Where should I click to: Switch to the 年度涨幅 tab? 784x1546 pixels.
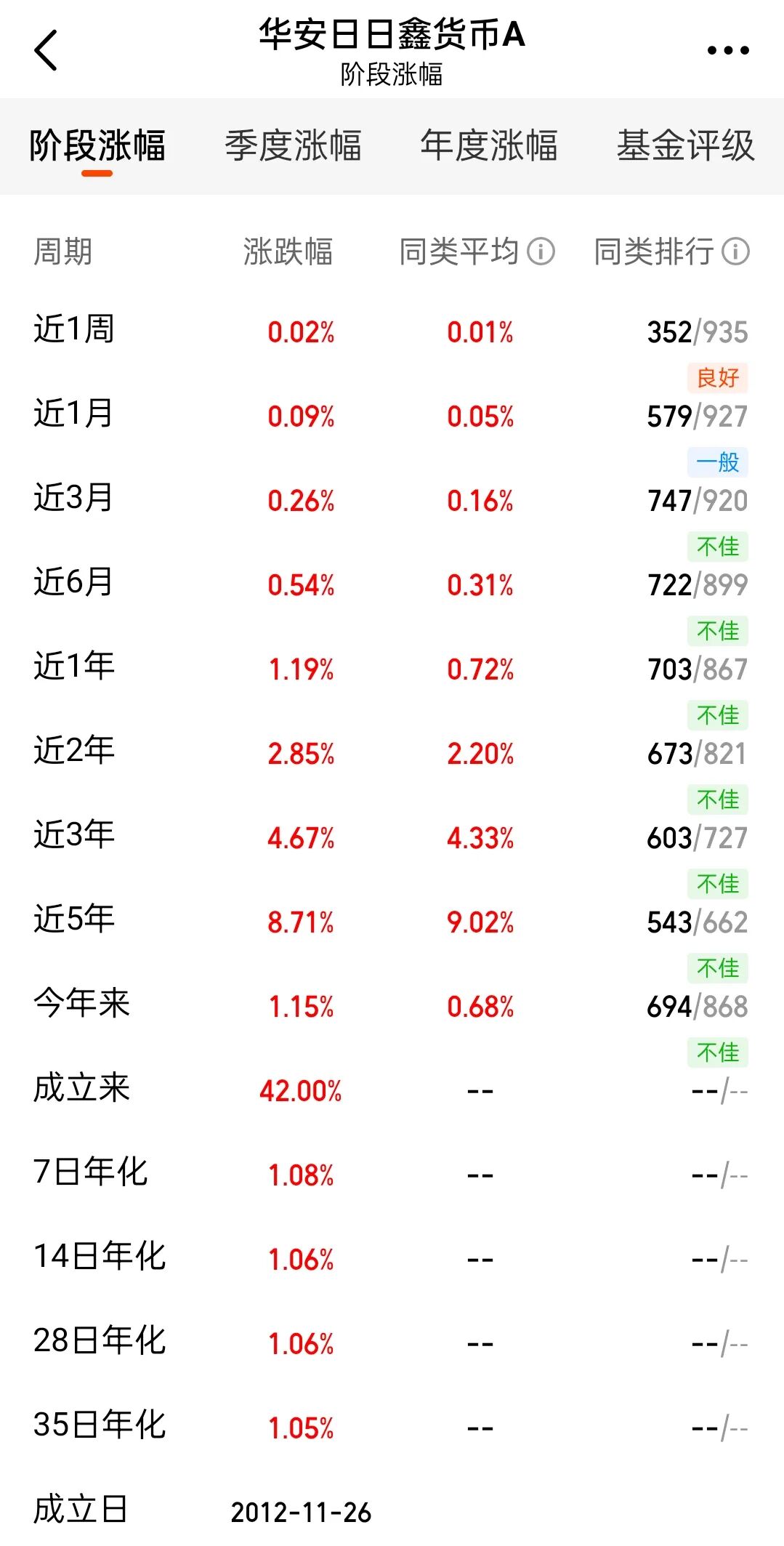(x=489, y=145)
